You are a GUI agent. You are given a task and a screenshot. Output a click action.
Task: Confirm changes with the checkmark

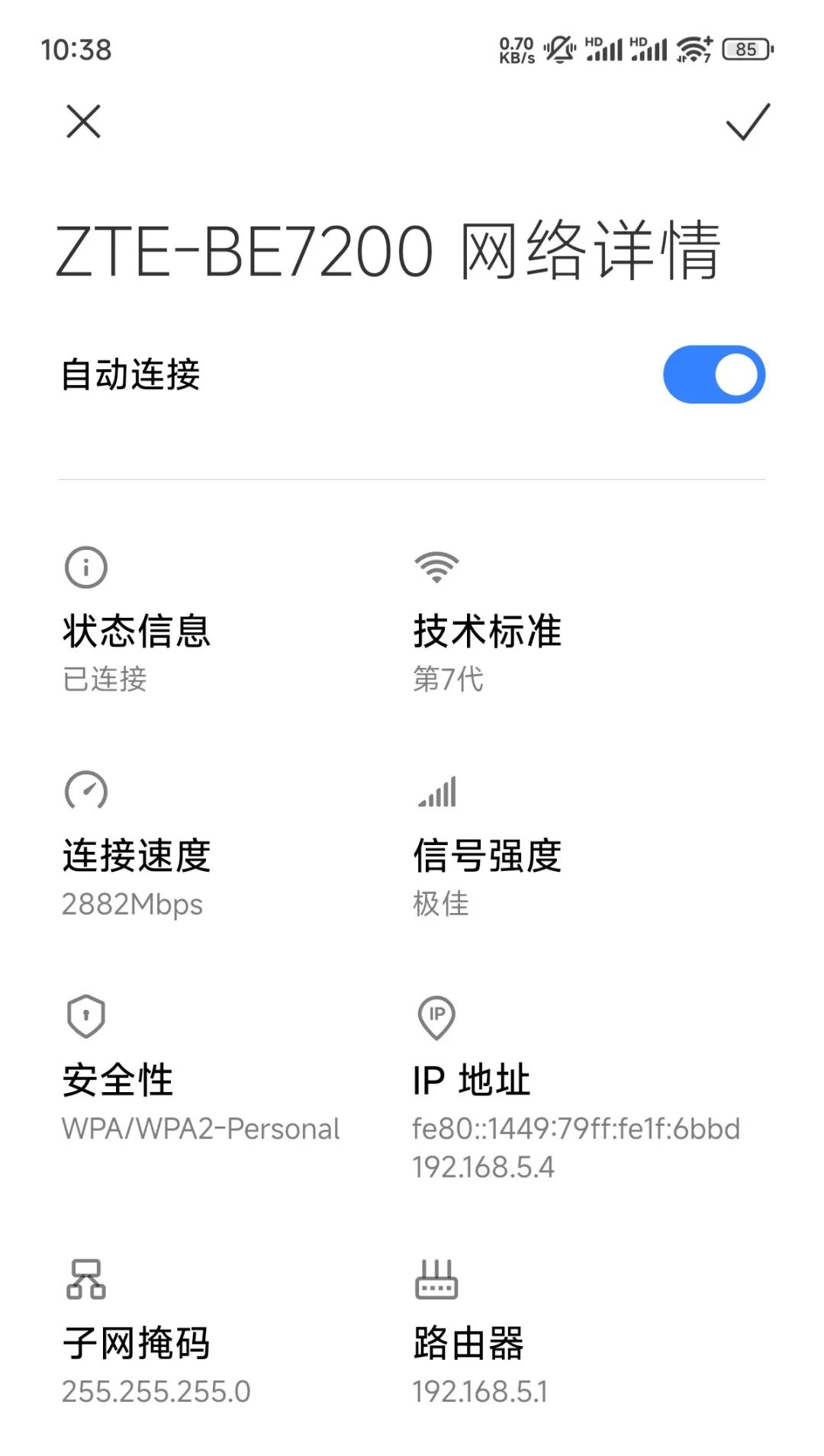pyautogui.click(x=748, y=122)
